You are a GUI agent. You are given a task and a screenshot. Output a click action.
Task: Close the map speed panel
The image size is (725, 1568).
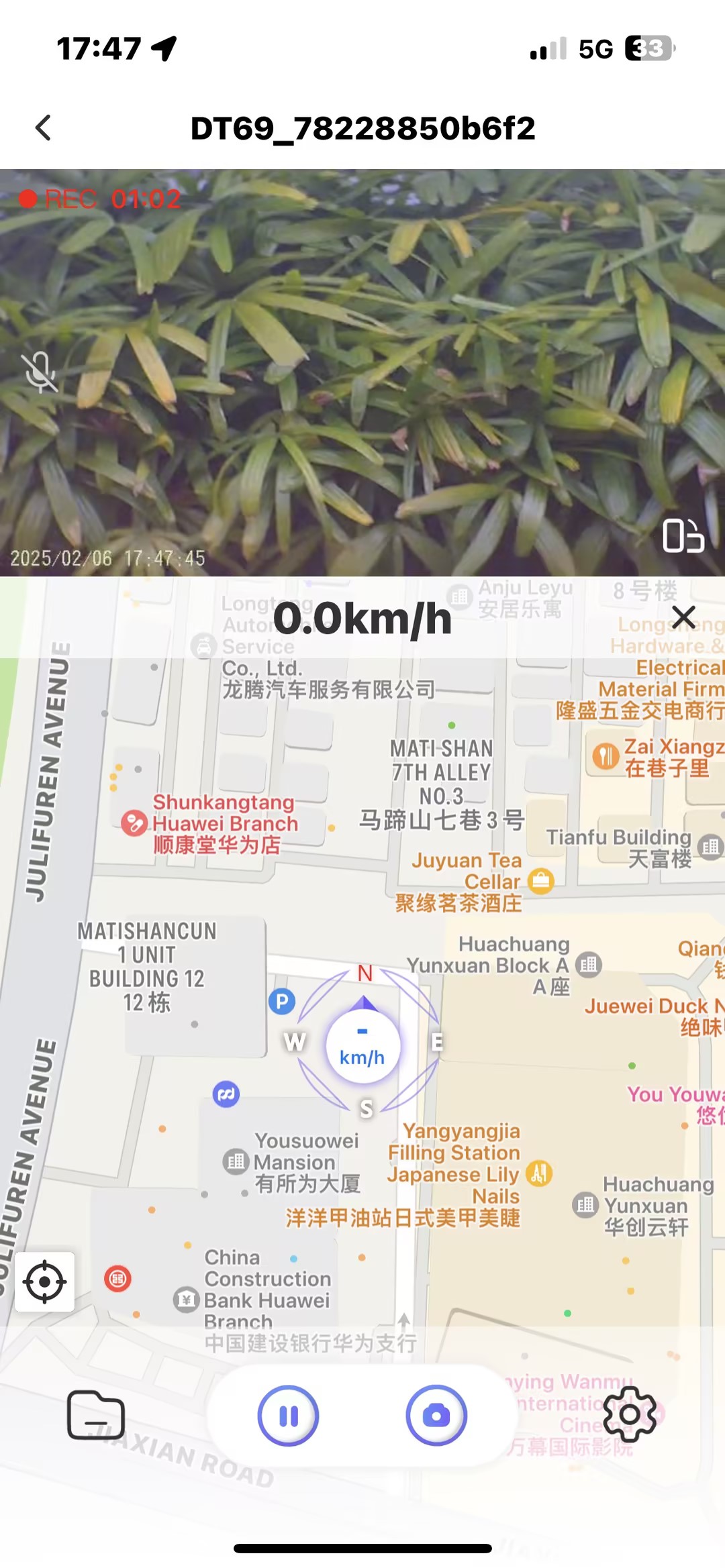pos(683,617)
